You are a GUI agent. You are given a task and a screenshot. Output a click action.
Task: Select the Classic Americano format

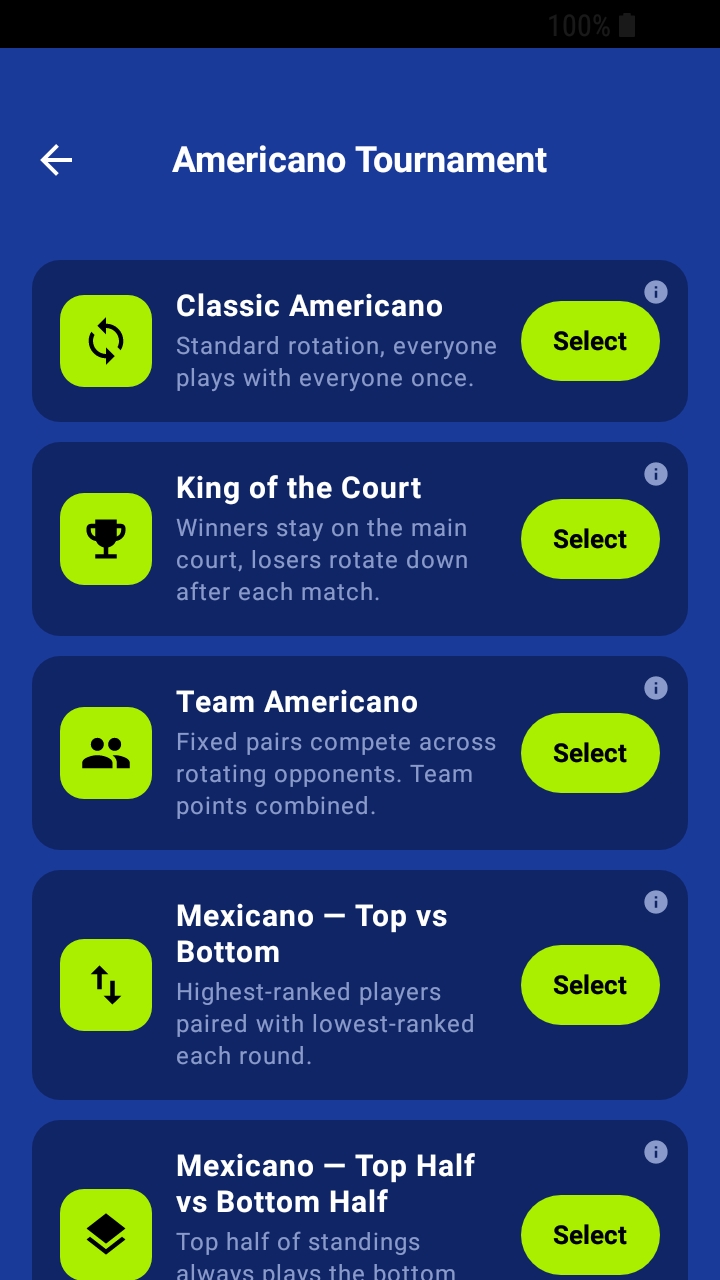[590, 340]
